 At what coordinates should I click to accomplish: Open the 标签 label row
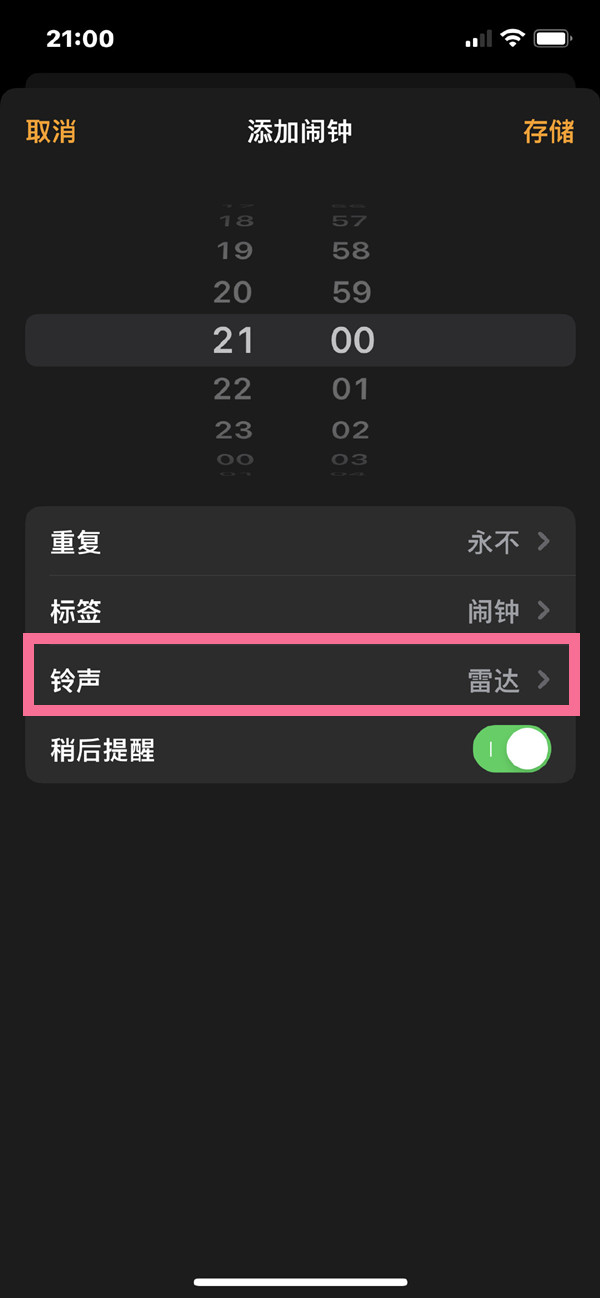[x=300, y=611]
